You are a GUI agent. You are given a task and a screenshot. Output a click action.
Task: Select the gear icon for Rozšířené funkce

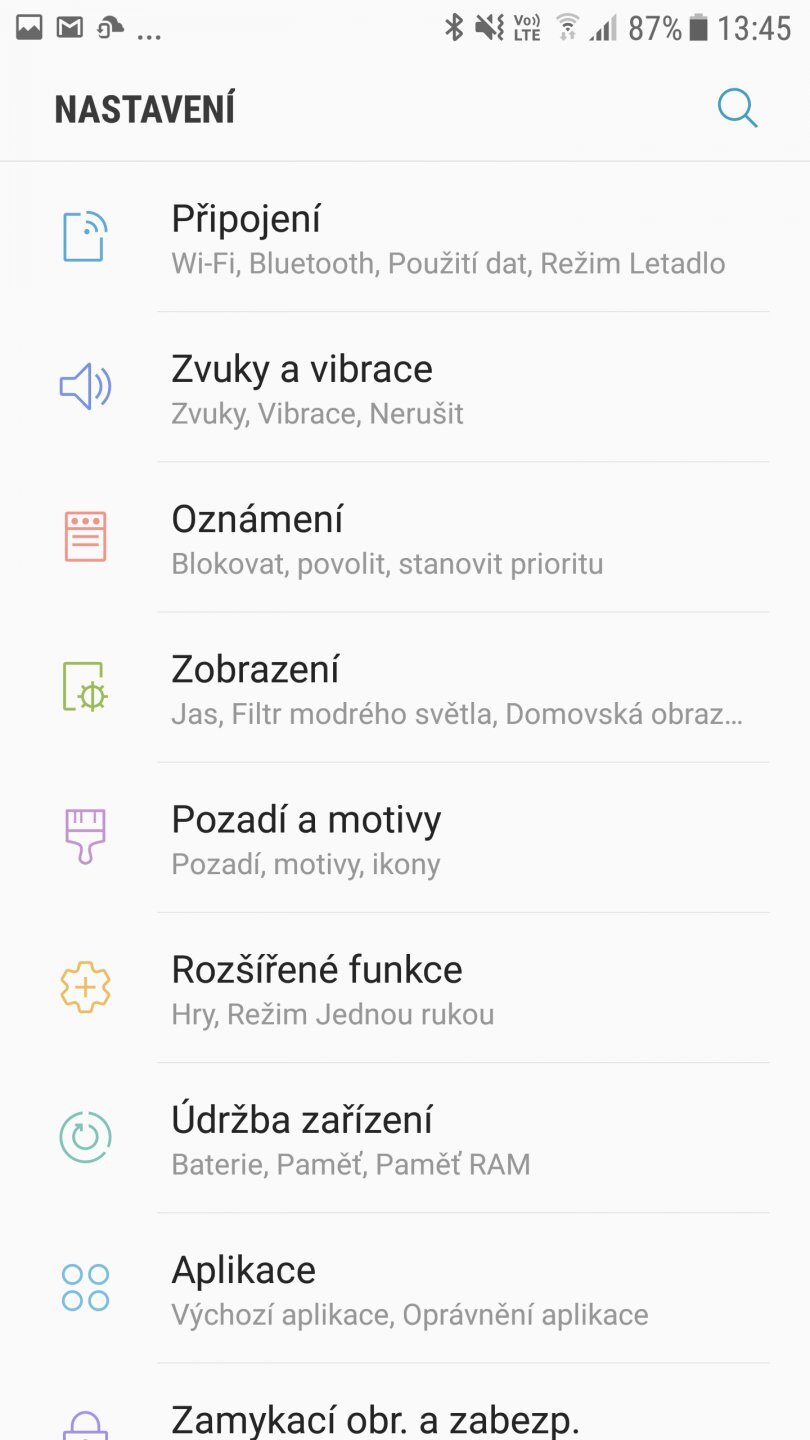click(x=86, y=986)
